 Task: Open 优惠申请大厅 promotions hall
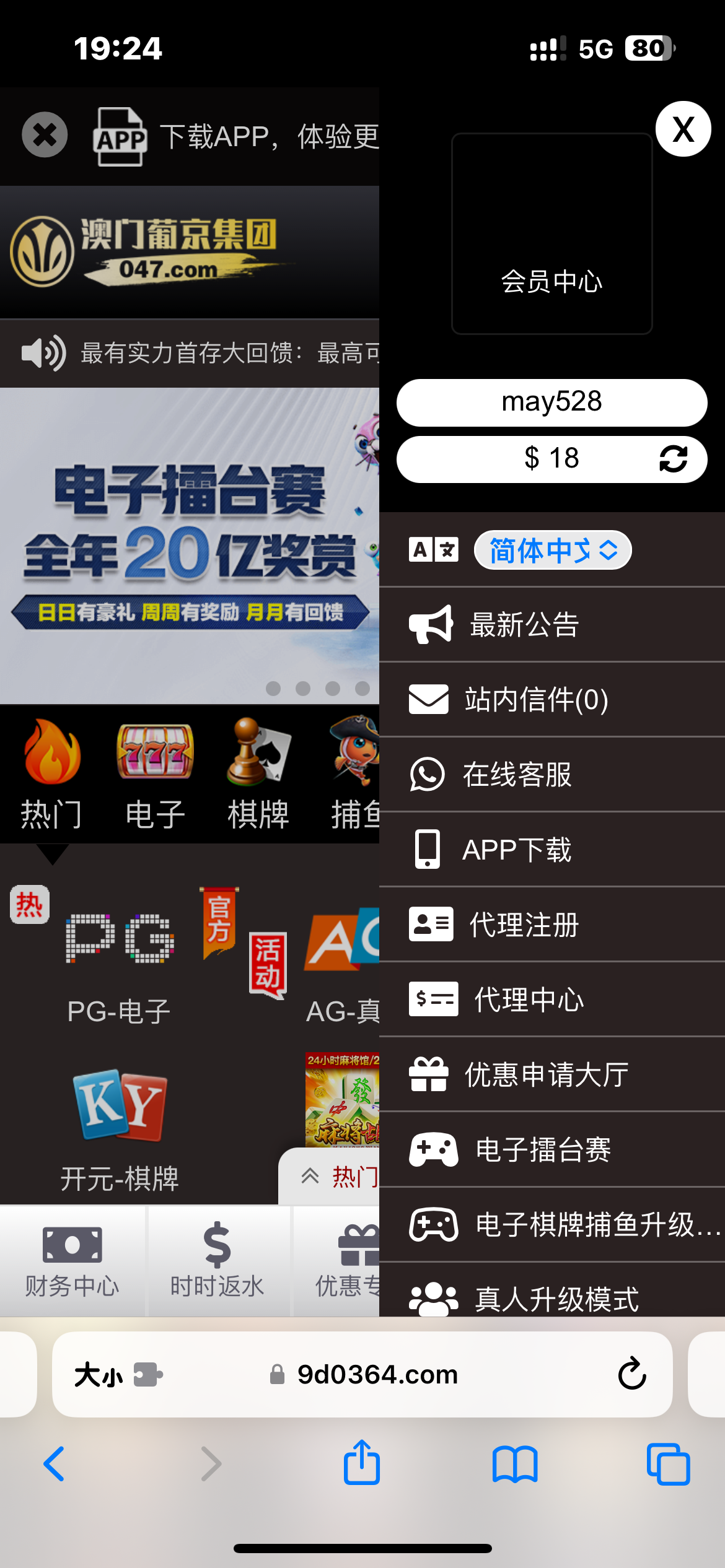click(545, 1074)
